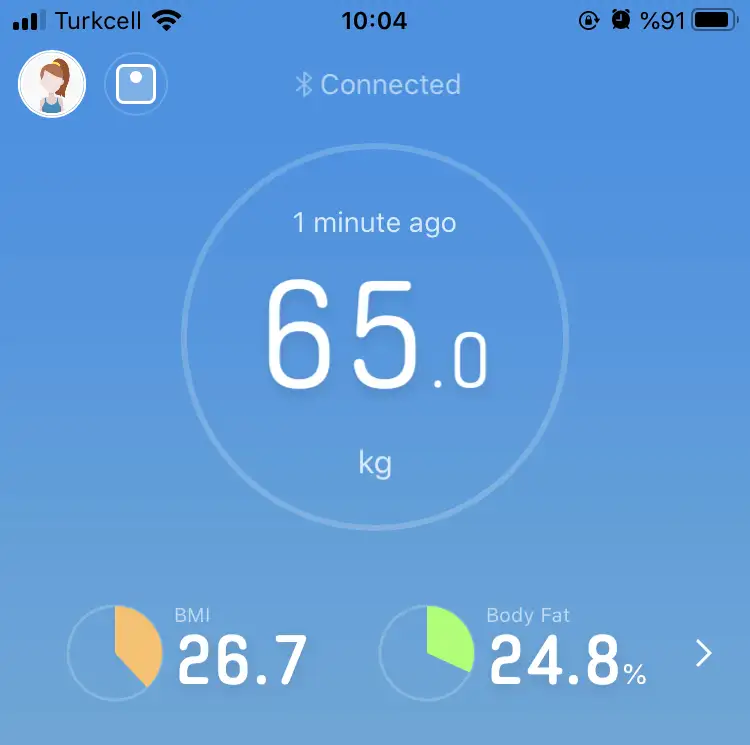
Task: Open the user profile avatar
Action: [52, 84]
